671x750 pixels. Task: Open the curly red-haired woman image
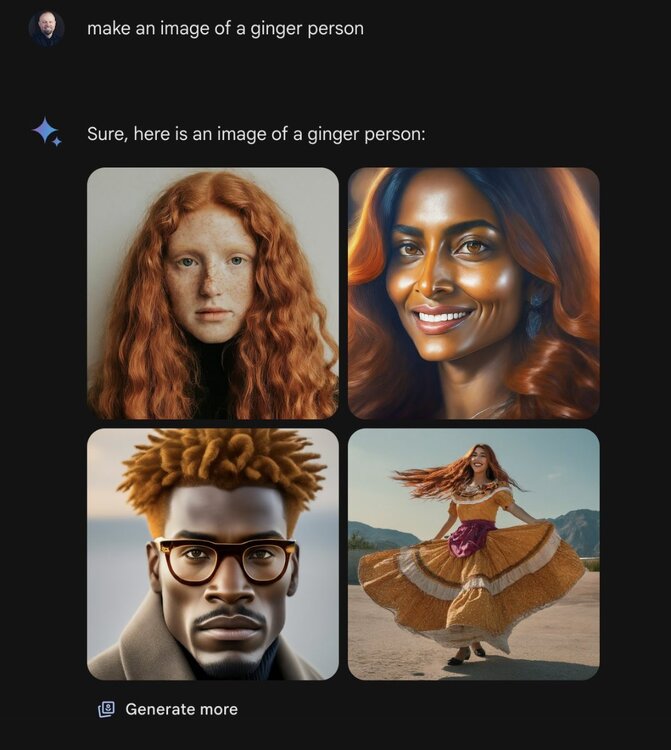(212, 293)
